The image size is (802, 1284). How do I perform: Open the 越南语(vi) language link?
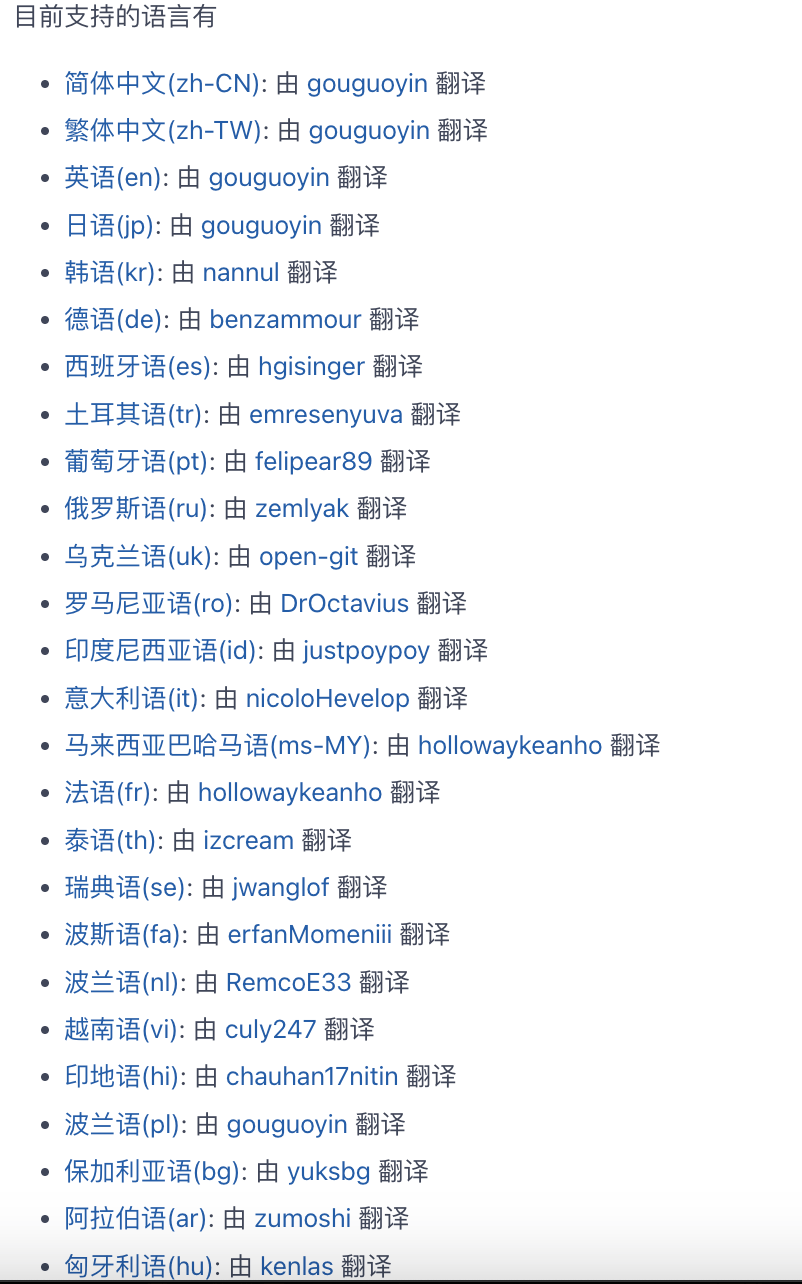pyautogui.click(x=122, y=1030)
